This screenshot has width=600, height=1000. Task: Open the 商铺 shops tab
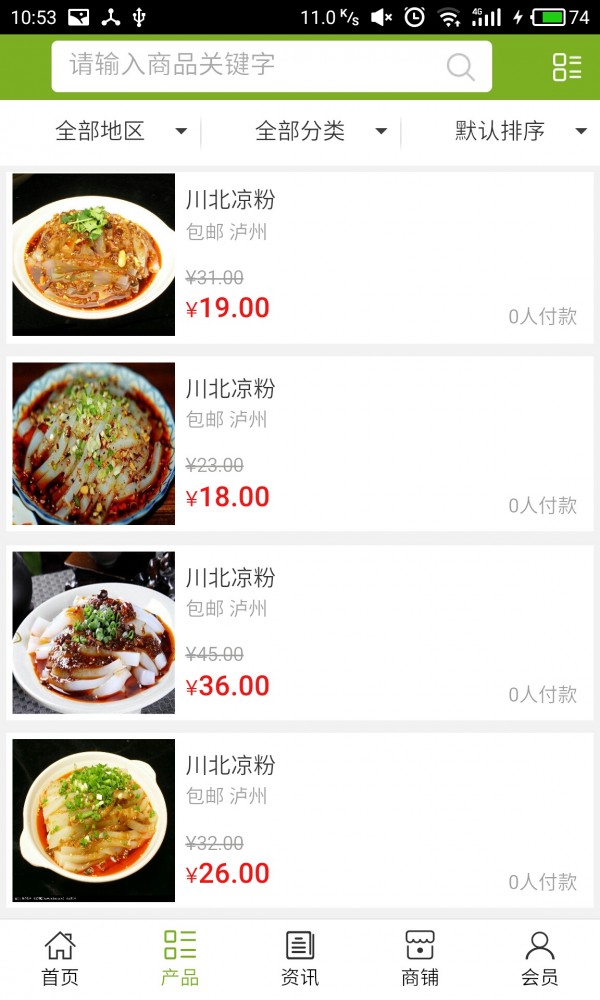(x=420, y=958)
